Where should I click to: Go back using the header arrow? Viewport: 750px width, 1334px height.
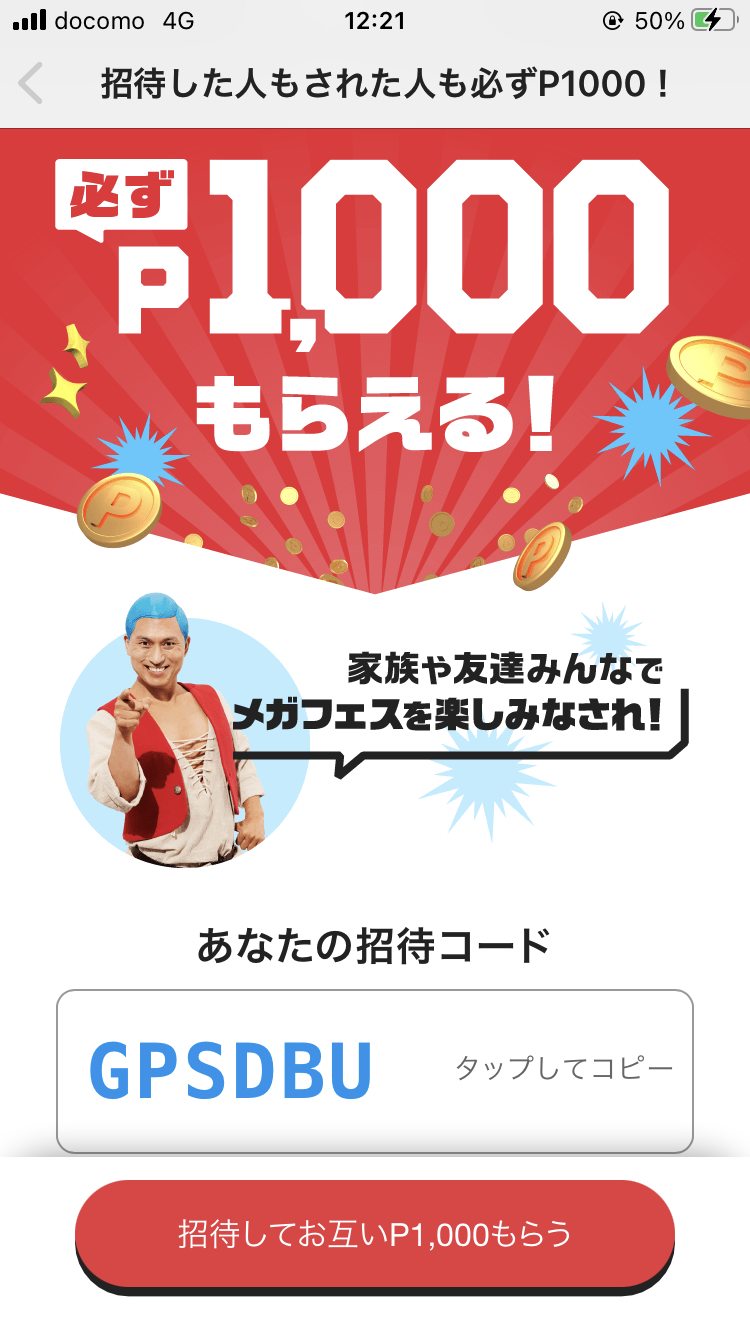point(32,84)
